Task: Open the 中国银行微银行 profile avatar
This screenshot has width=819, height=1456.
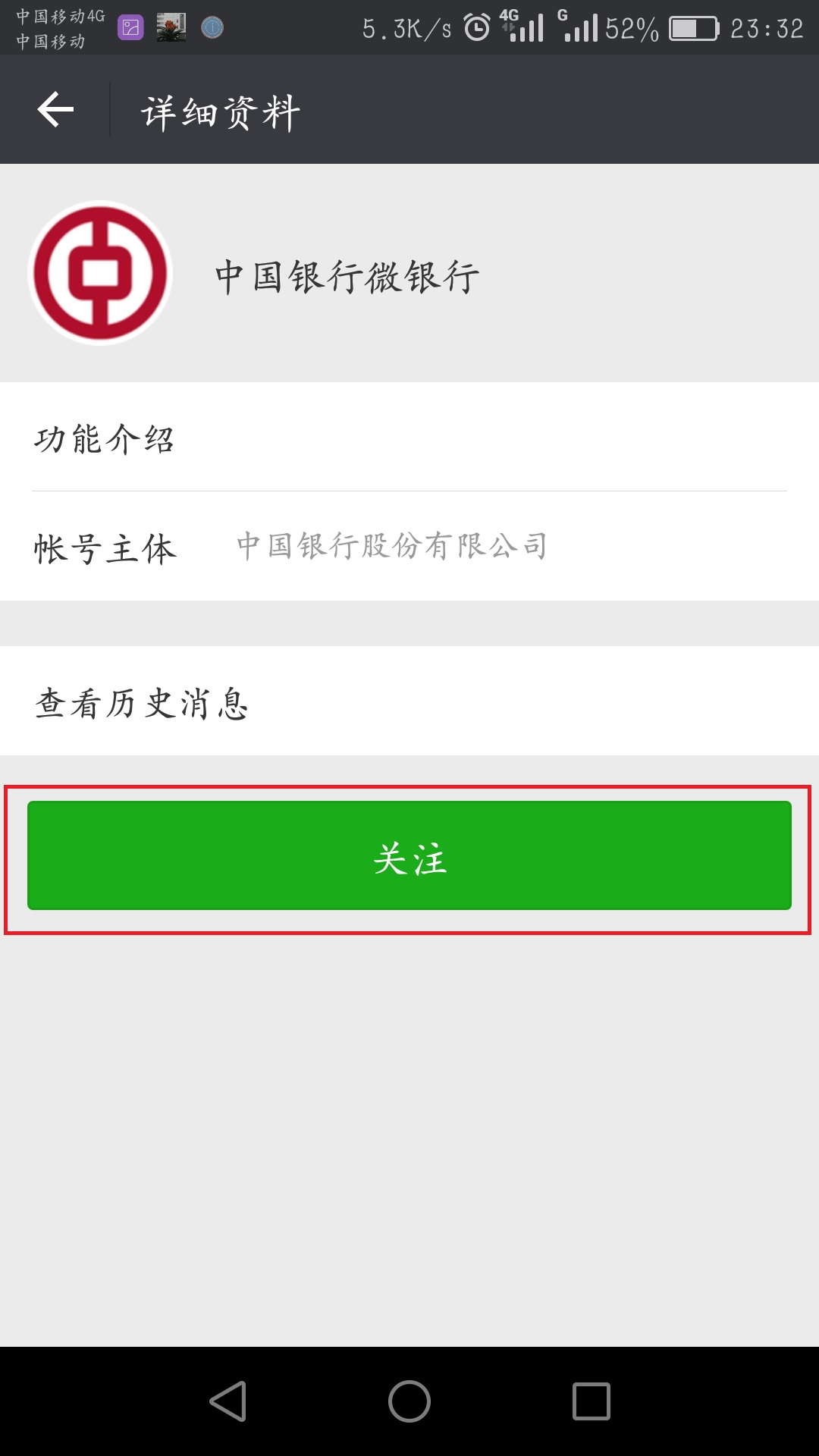Action: 100,273
